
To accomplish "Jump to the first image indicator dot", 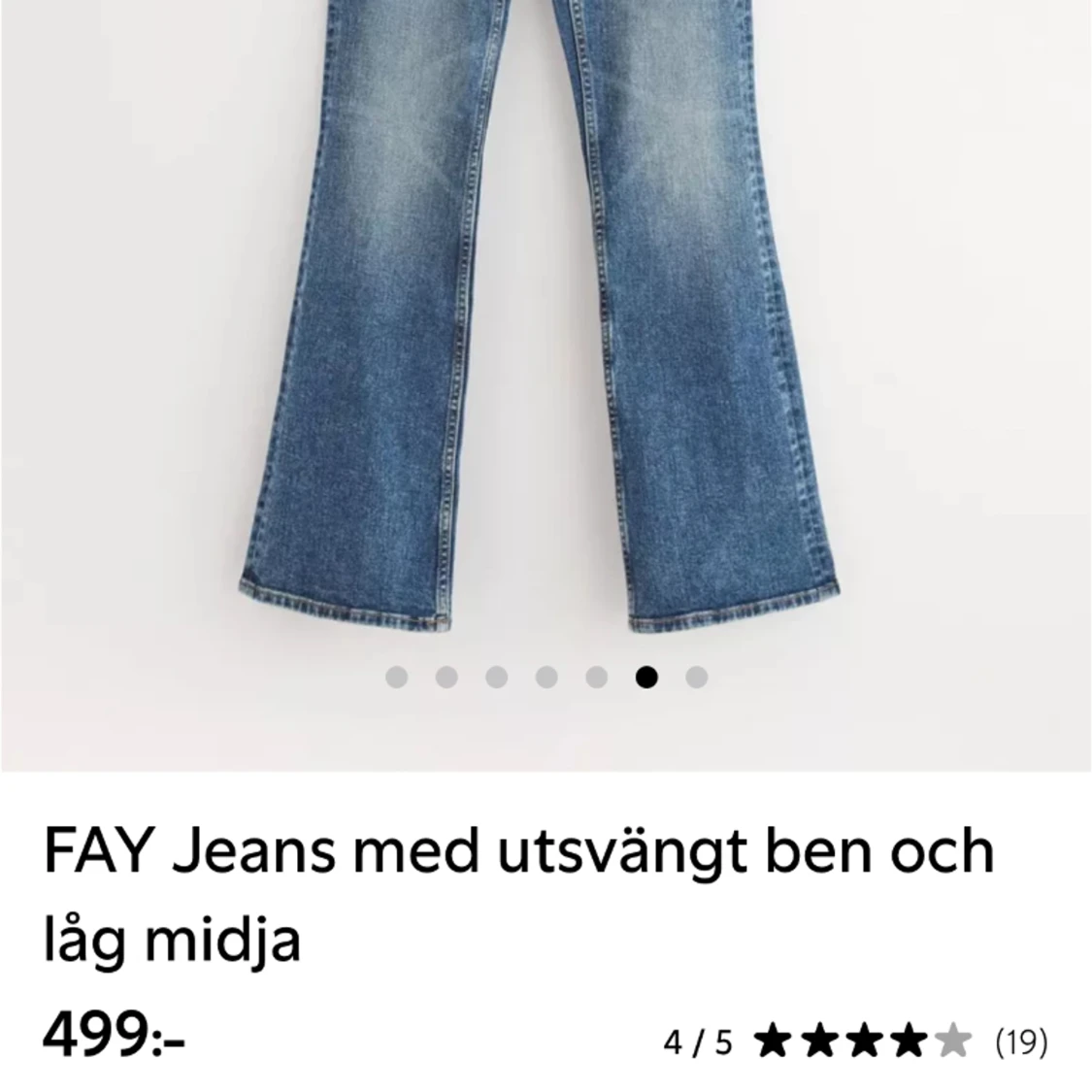I will [396, 677].
